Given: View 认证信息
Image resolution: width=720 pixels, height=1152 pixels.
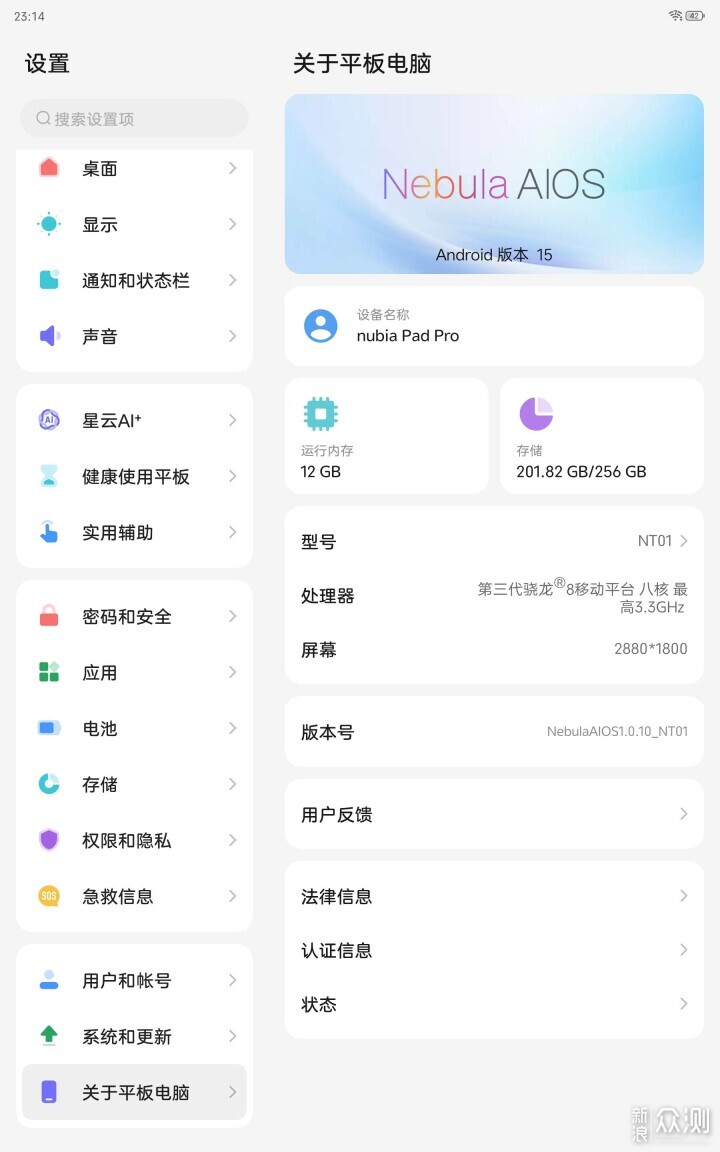Looking at the screenshot, I should click(x=494, y=951).
